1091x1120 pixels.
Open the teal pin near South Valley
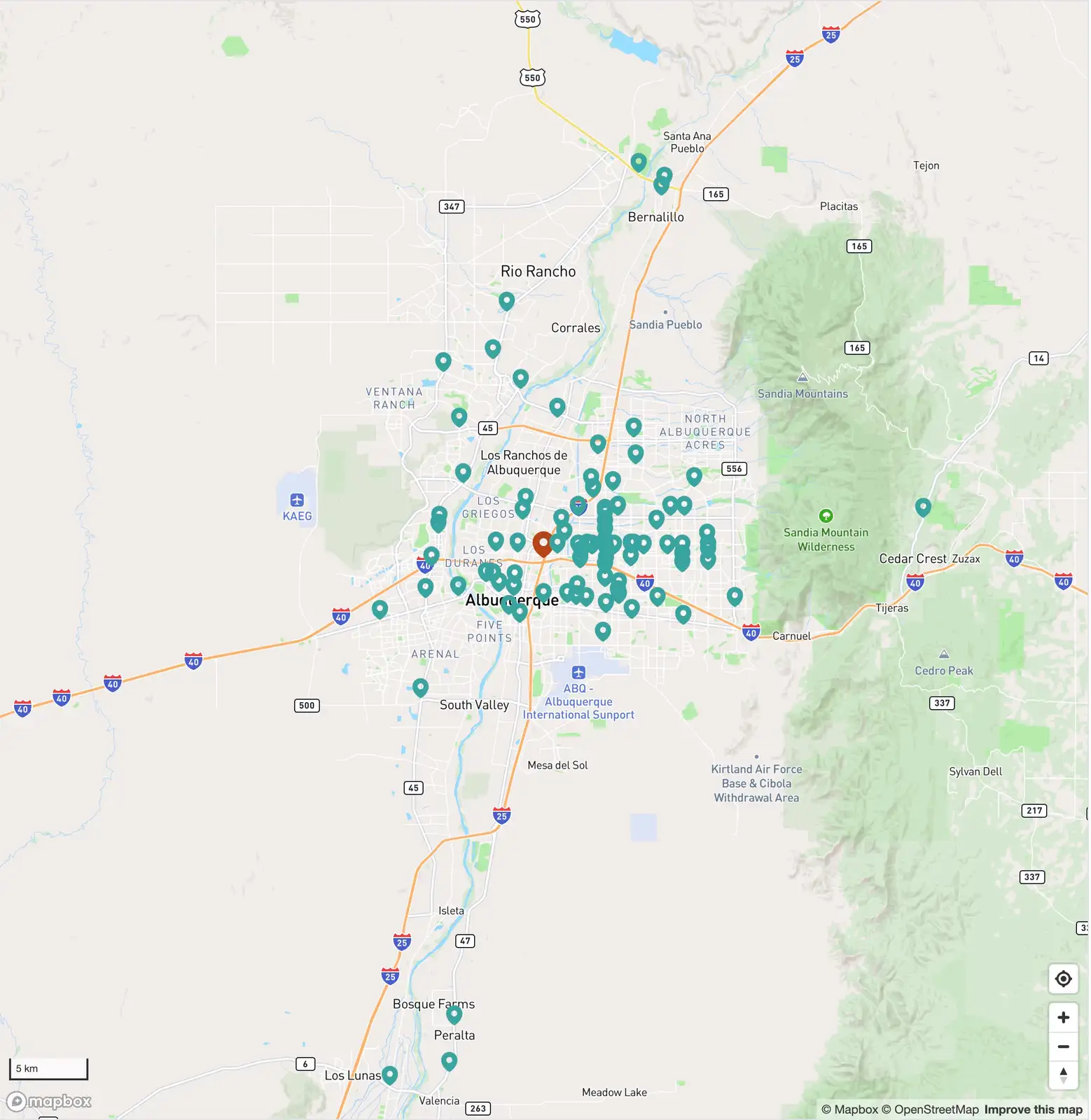[420, 687]
